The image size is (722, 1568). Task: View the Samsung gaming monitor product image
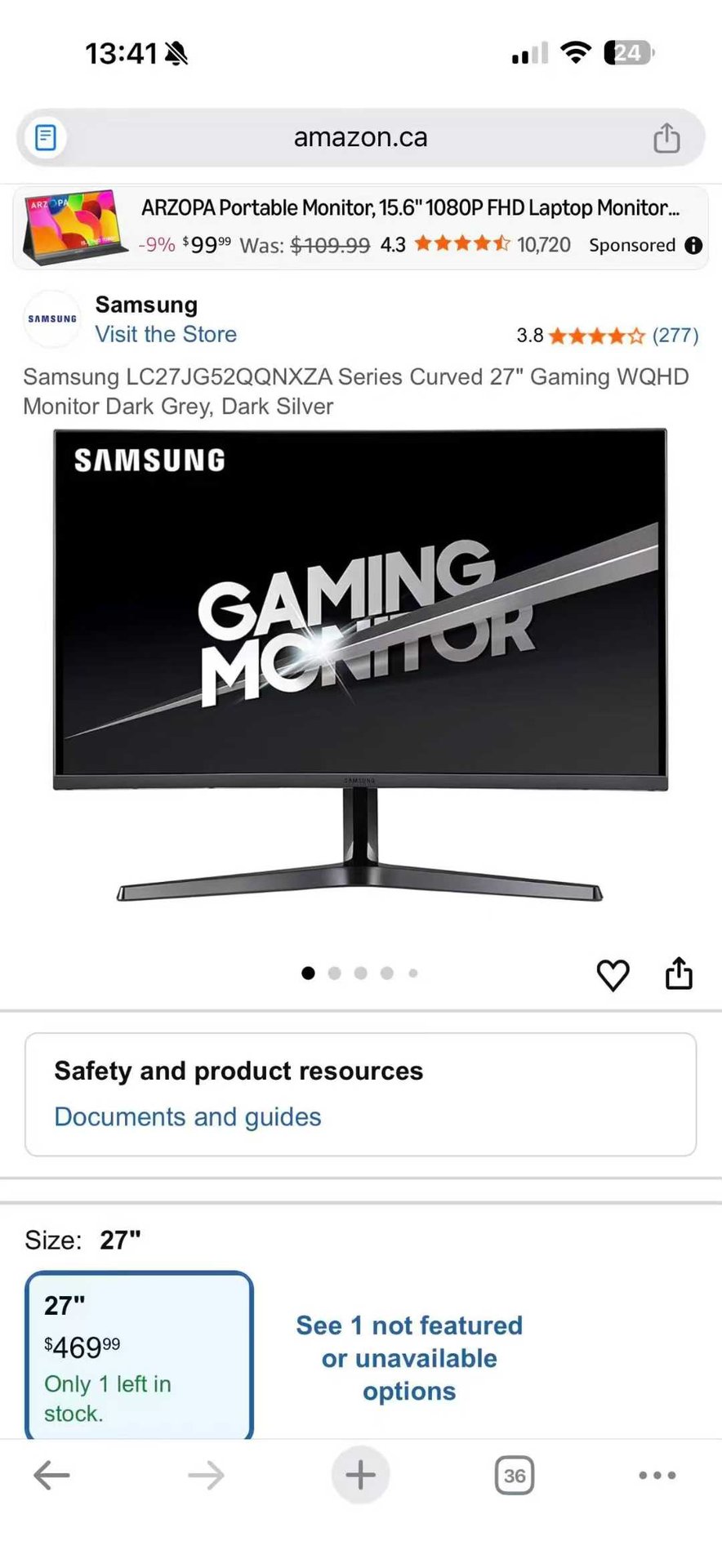360,666
